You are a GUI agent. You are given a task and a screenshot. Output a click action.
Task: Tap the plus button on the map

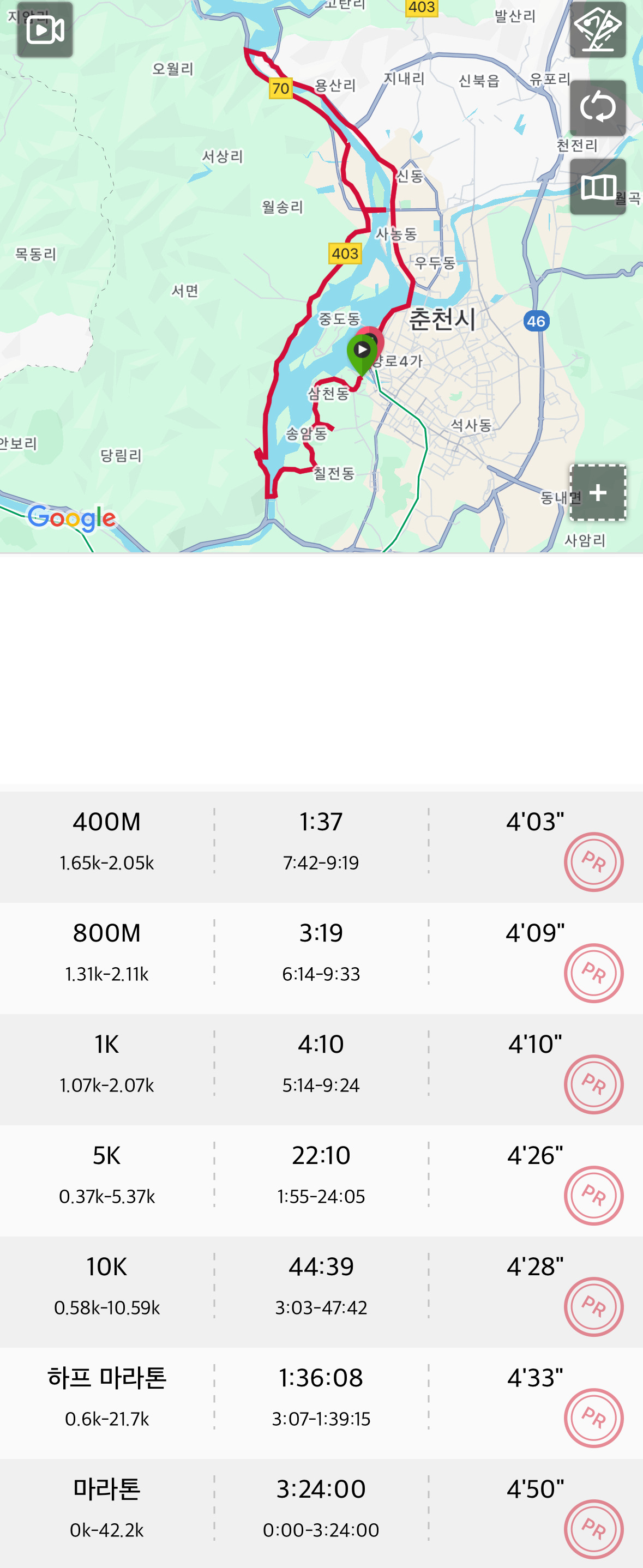coord(597,492)
